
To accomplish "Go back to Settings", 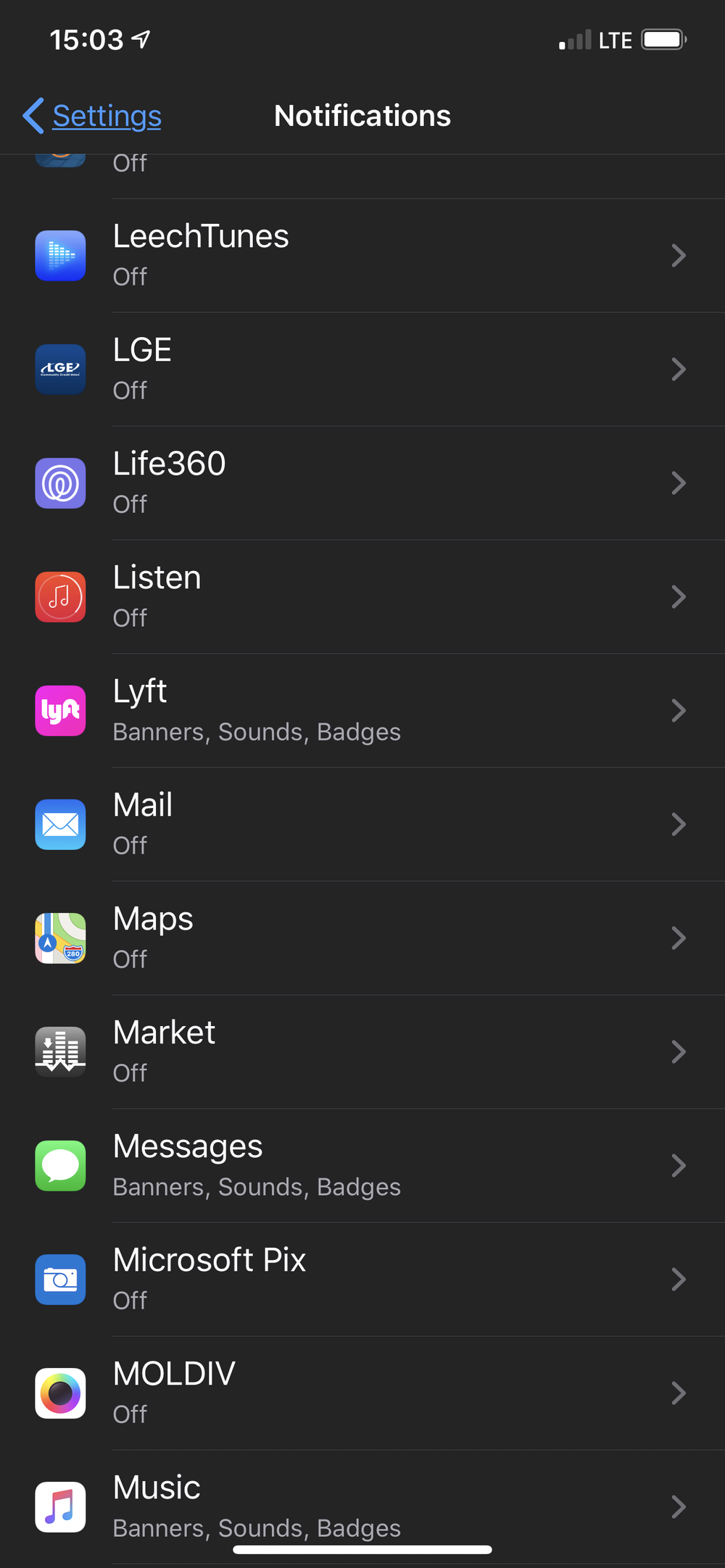I will pos(93,116).
